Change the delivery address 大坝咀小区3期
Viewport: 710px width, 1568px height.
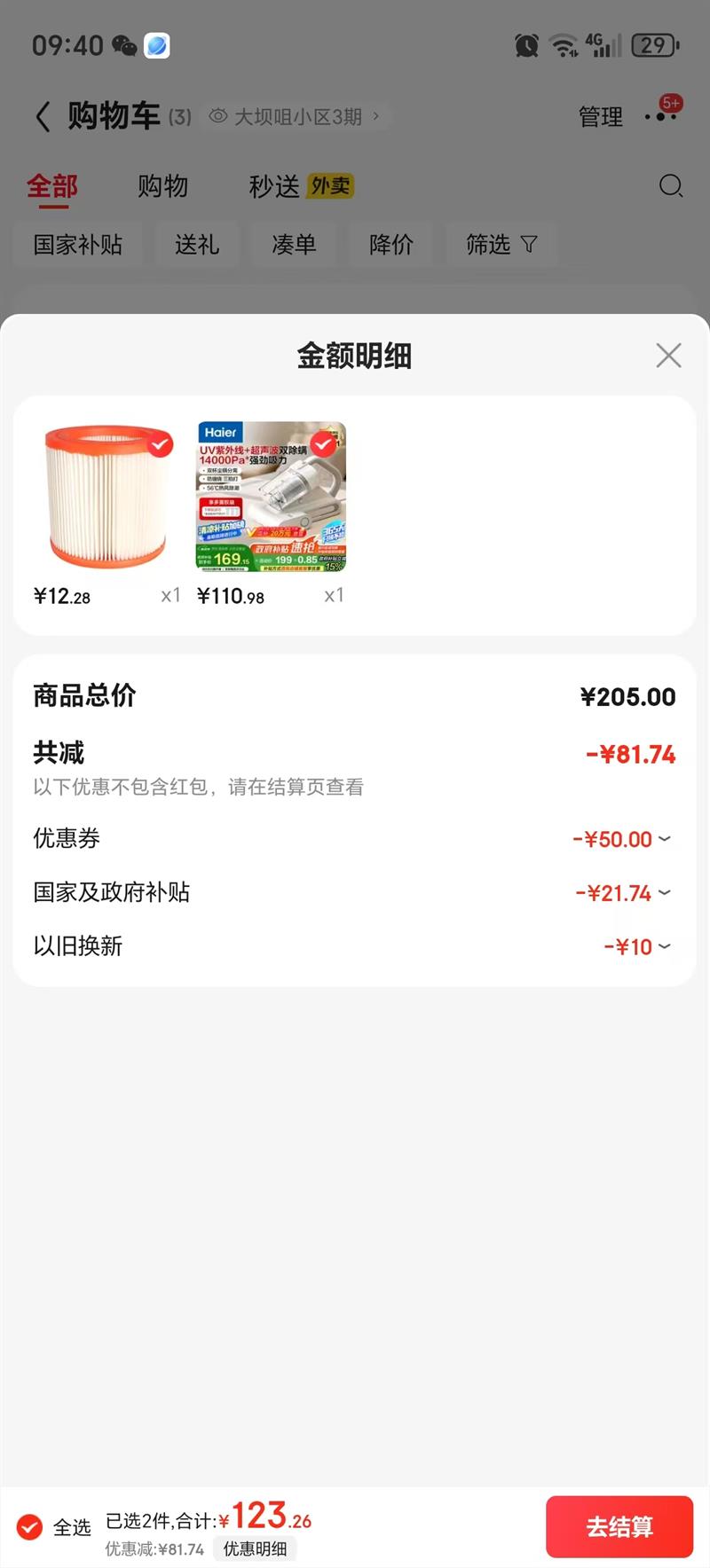296,117
